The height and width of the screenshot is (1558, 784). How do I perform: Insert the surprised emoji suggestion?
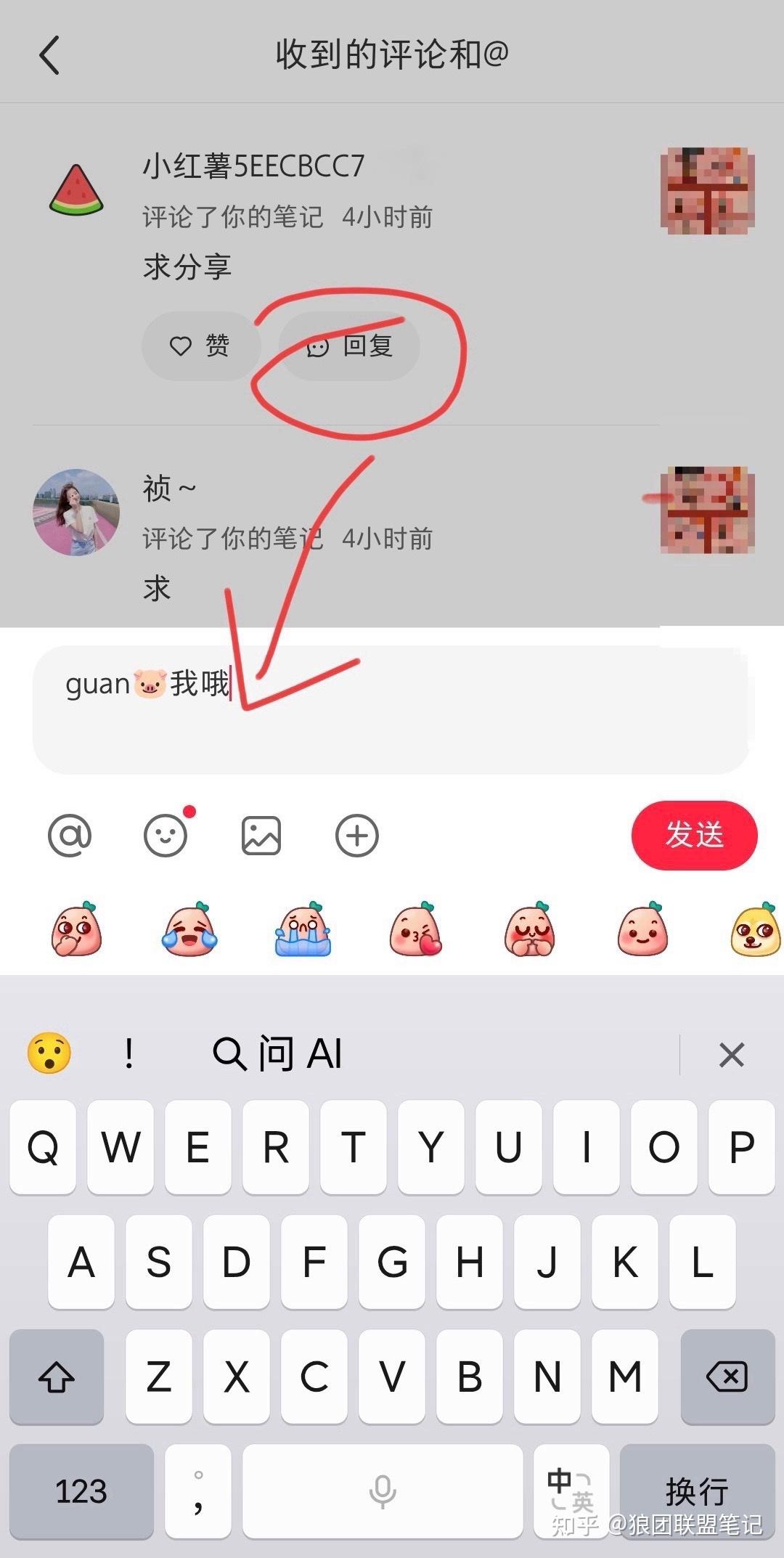[x=49, y=1053]
